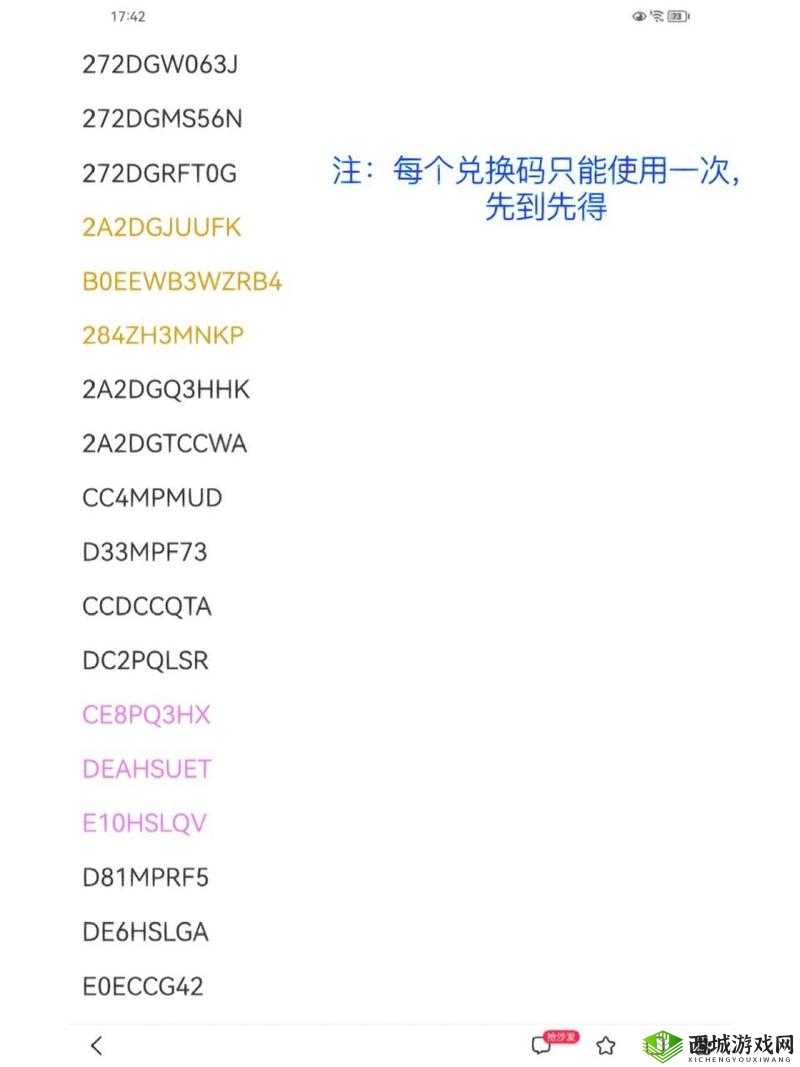Navigate back using the left chevron arrow

tap(96, 1044)
